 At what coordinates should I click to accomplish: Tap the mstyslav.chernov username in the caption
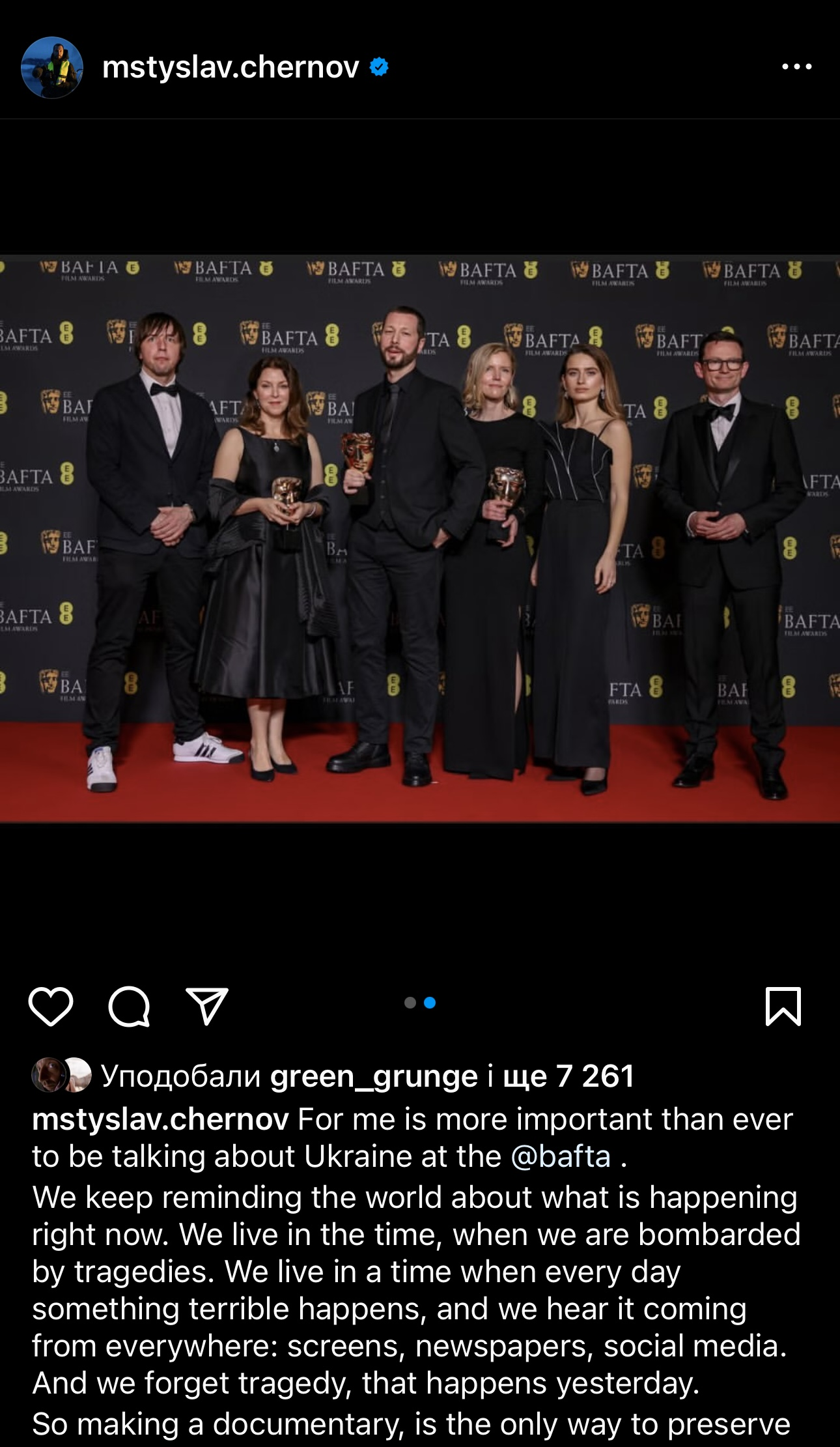tap(160, 1119)
